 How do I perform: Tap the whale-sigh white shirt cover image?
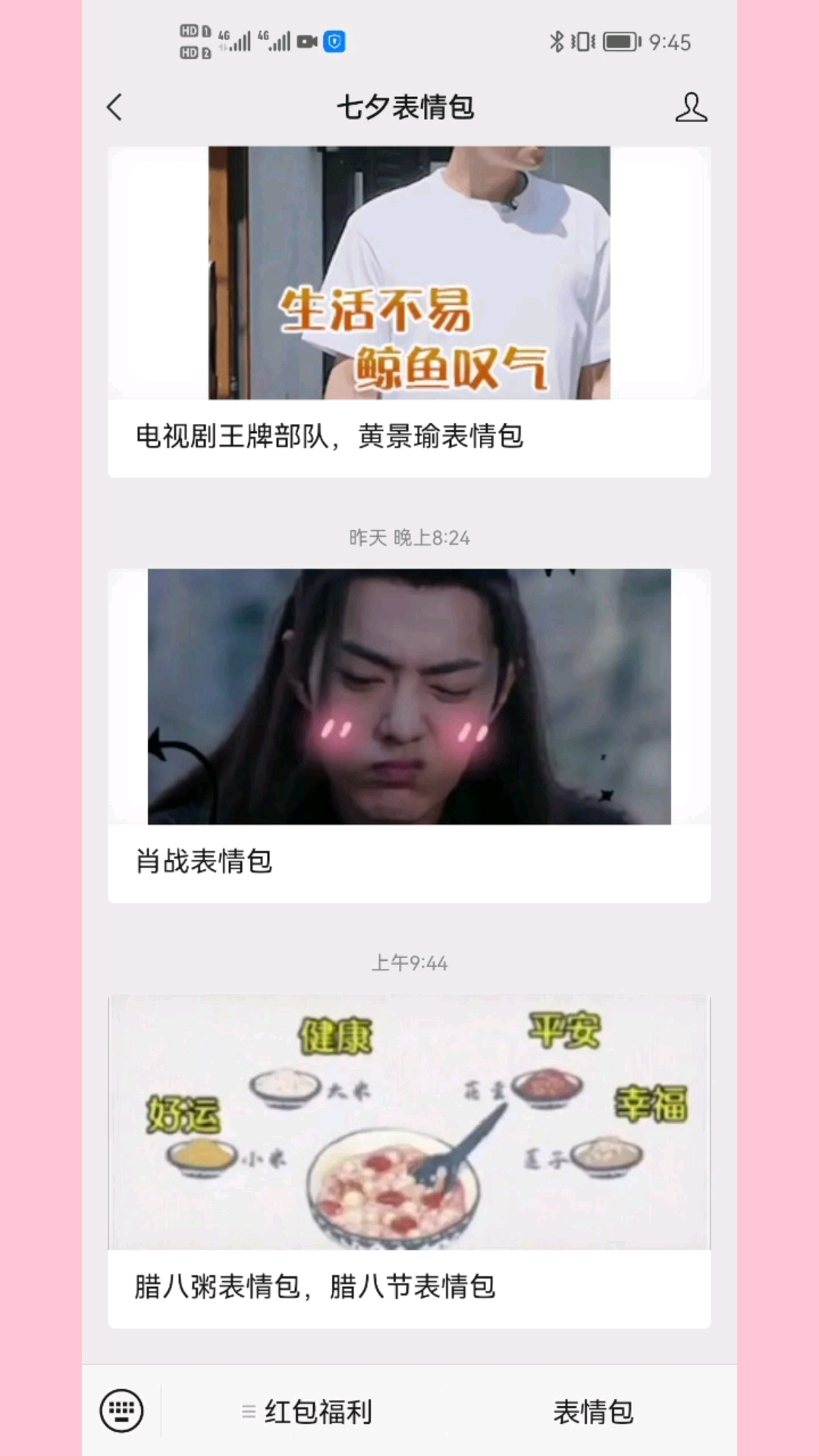[409, 273]
